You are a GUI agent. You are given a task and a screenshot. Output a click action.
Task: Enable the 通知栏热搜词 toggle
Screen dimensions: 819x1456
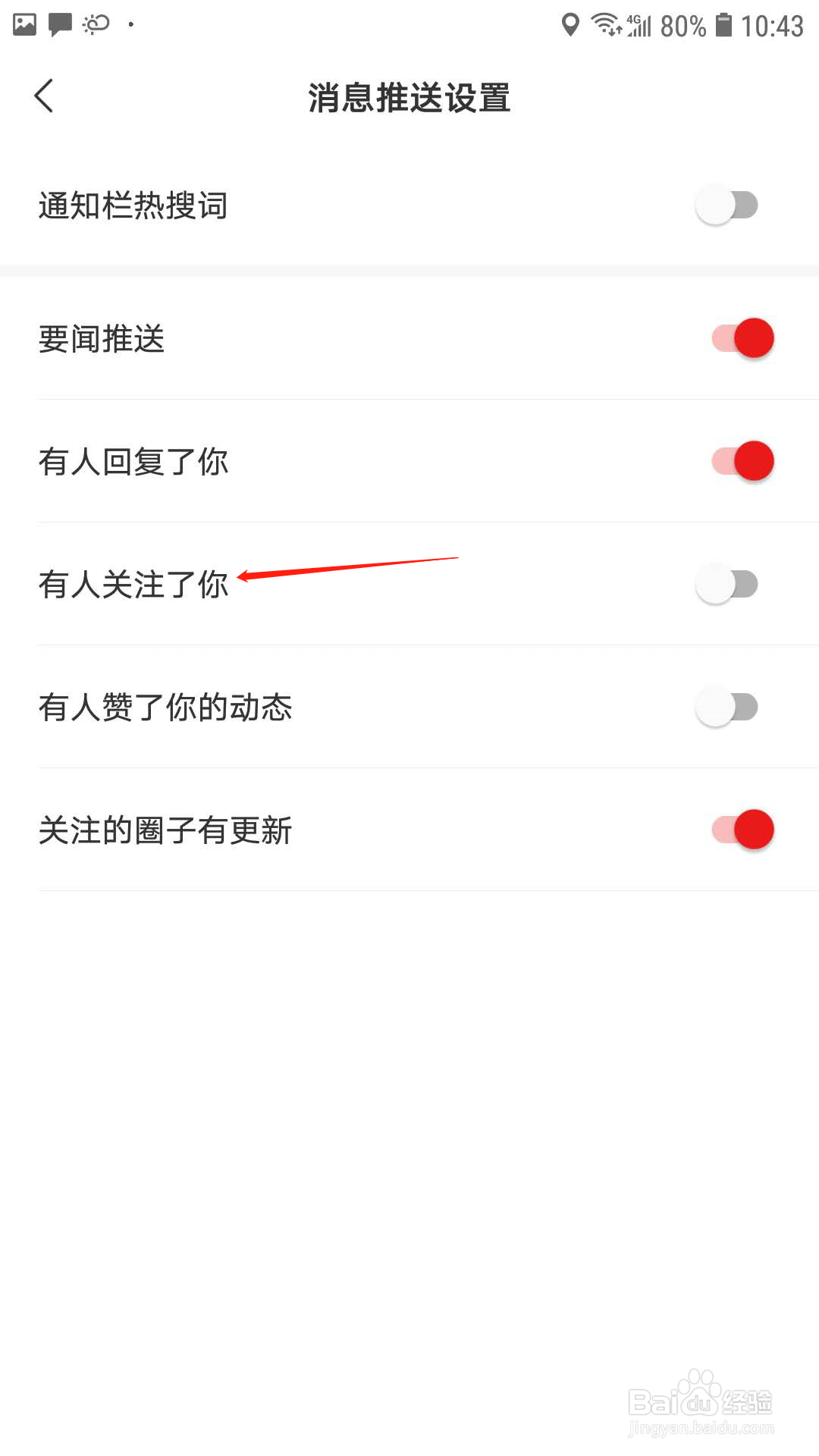coord(726,204)
